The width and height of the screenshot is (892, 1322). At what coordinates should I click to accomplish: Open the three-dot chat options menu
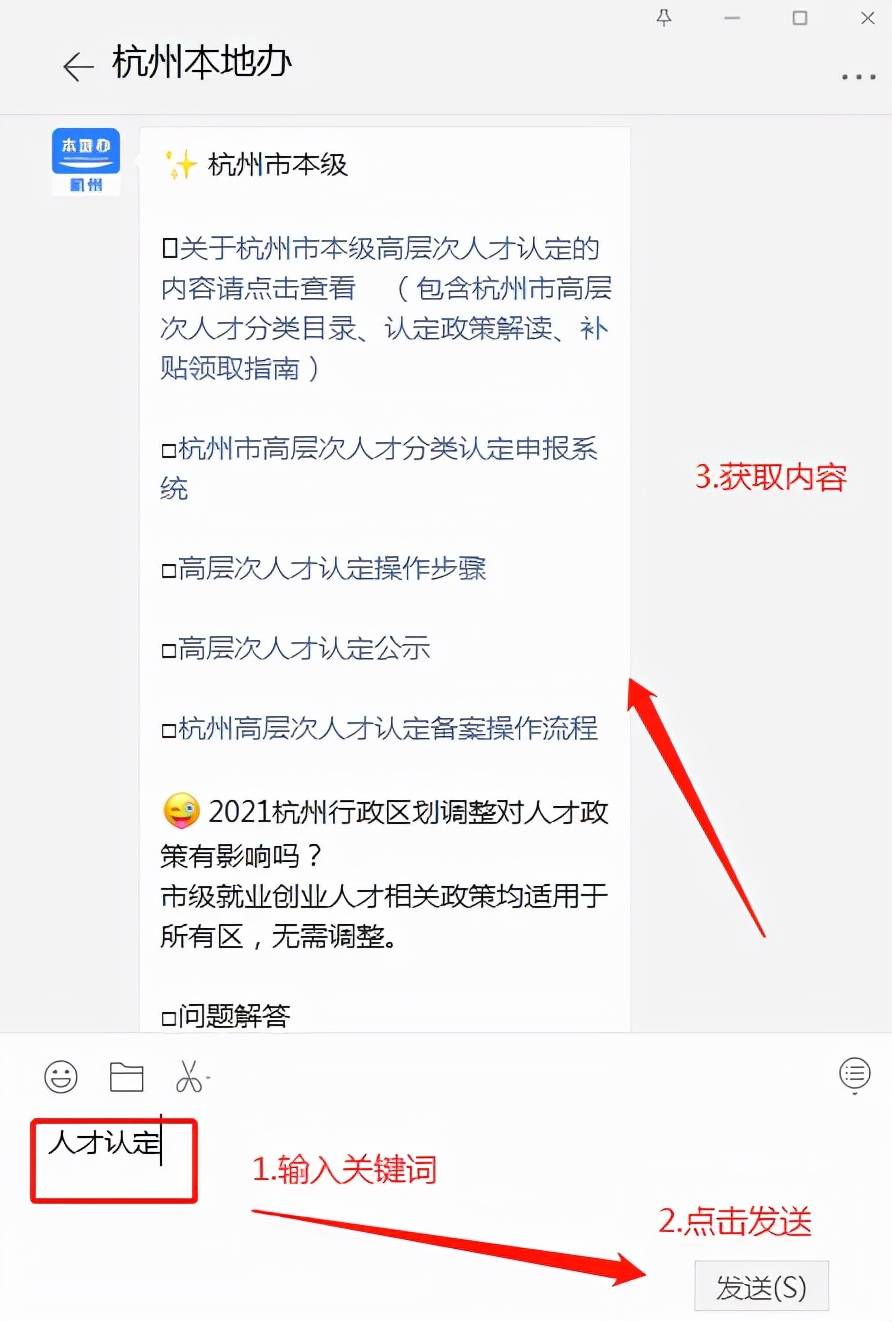(x=858, y=76)
